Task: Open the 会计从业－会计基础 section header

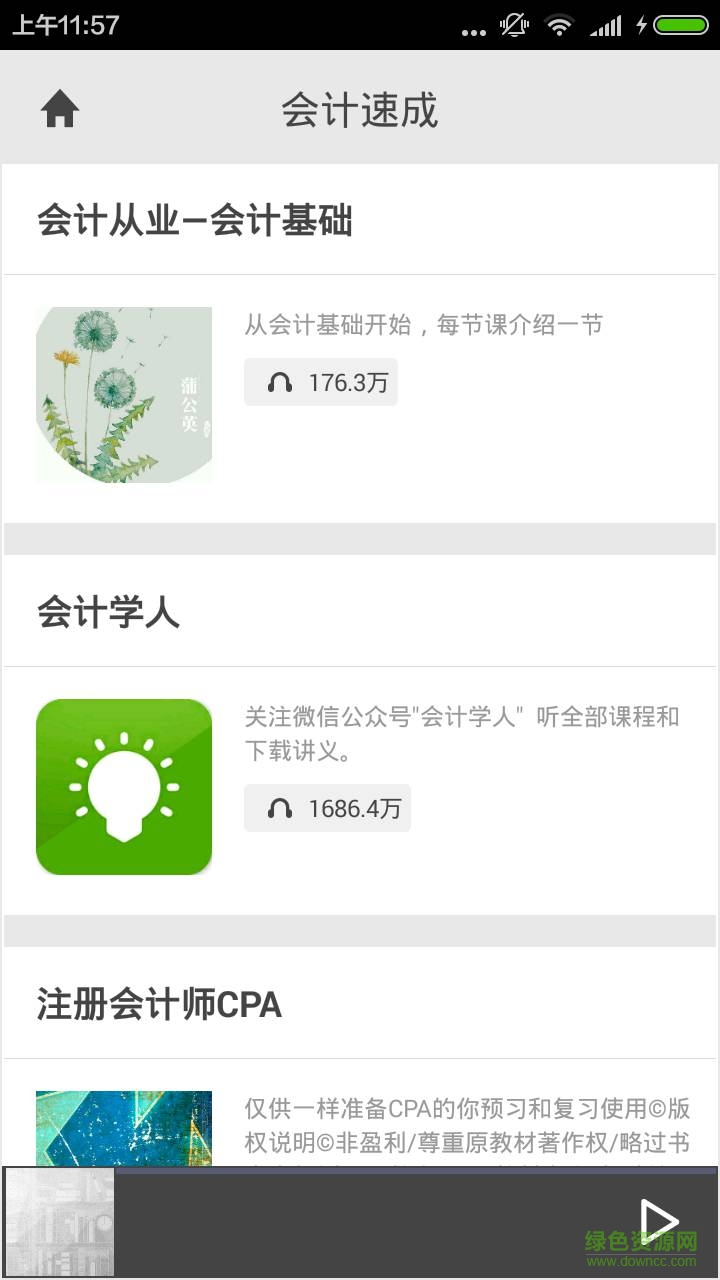Action: click(196, 220)
